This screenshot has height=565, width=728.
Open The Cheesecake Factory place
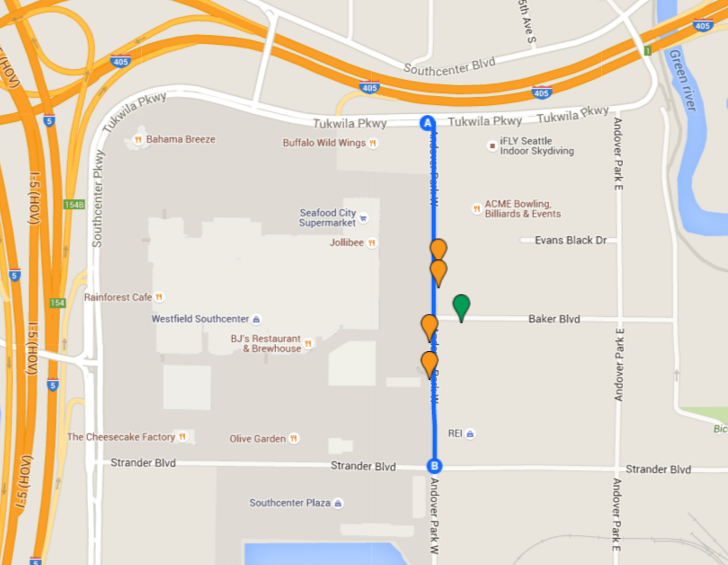coord(121,437)
